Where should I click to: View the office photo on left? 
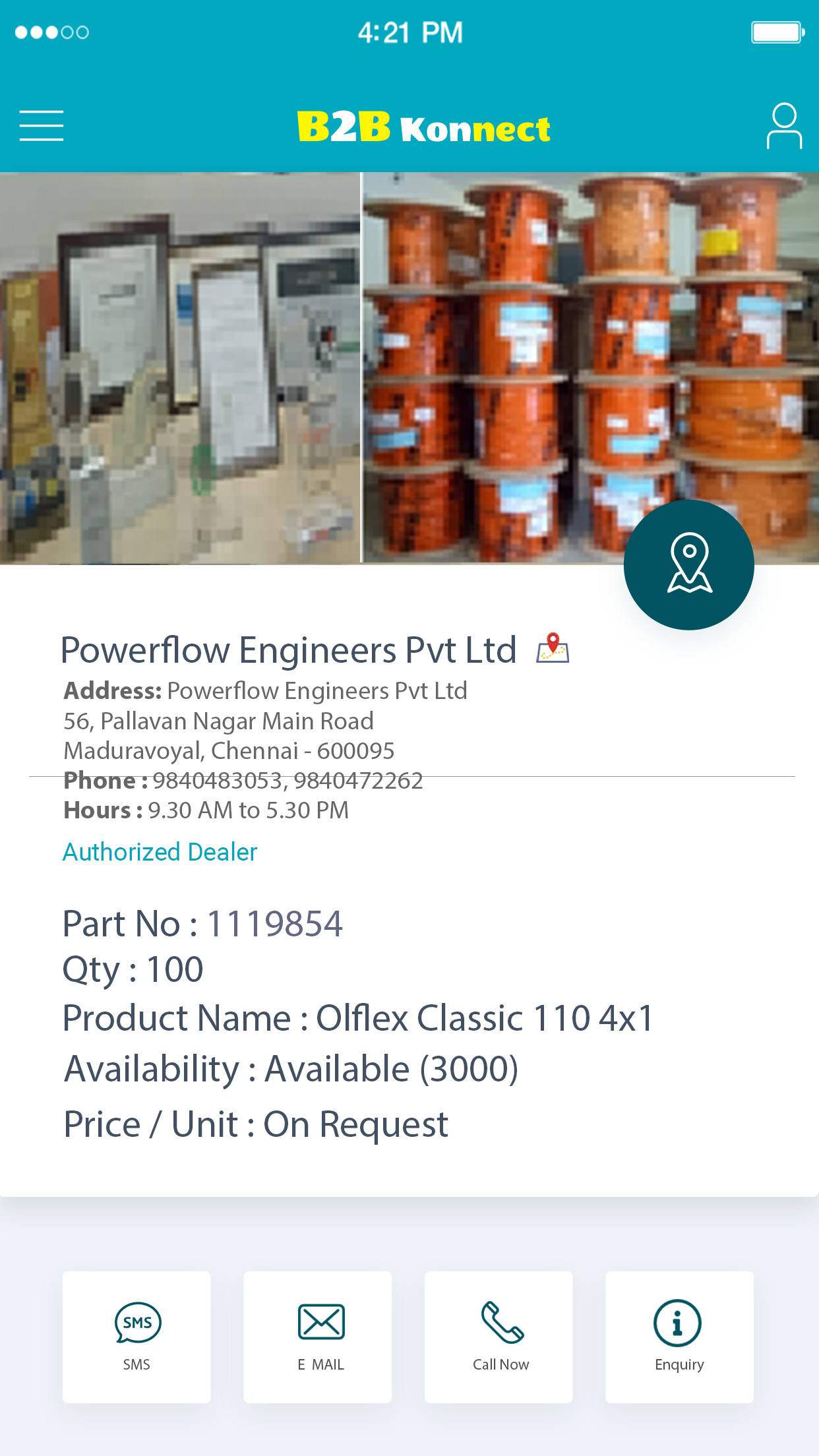point(179,368)
